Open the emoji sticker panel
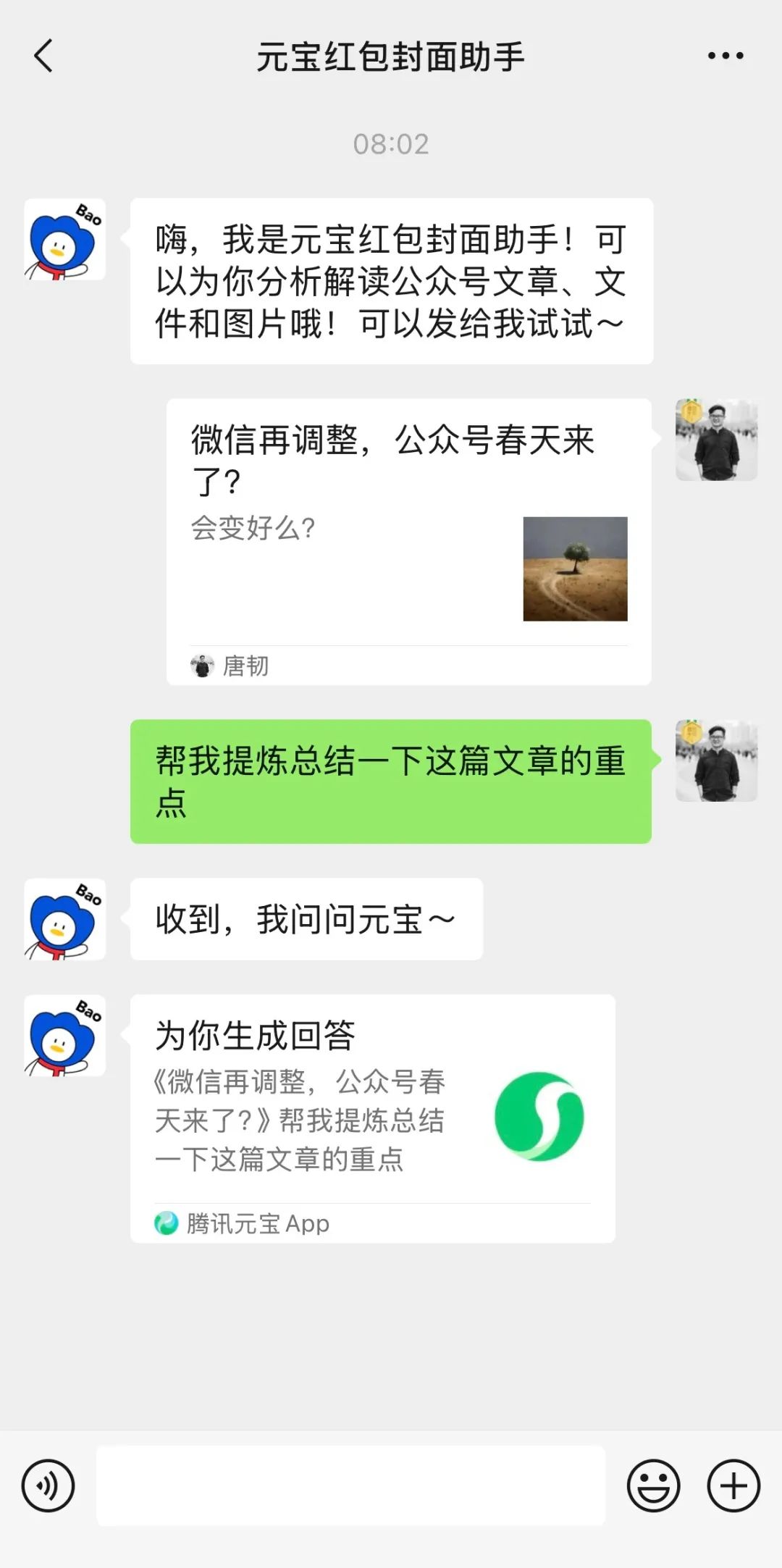The width and height of the screenshot is (782, 1568). tap(653, 1485)
